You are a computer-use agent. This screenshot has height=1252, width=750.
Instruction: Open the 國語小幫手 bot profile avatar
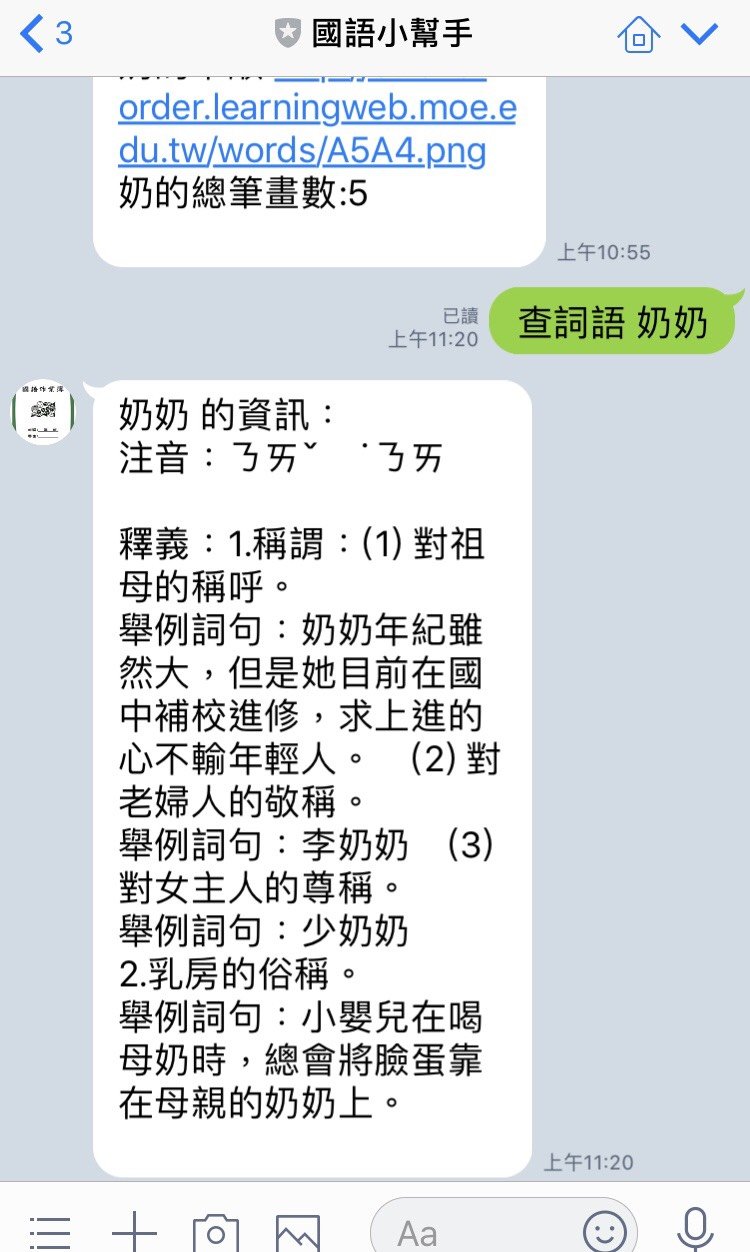44,412
